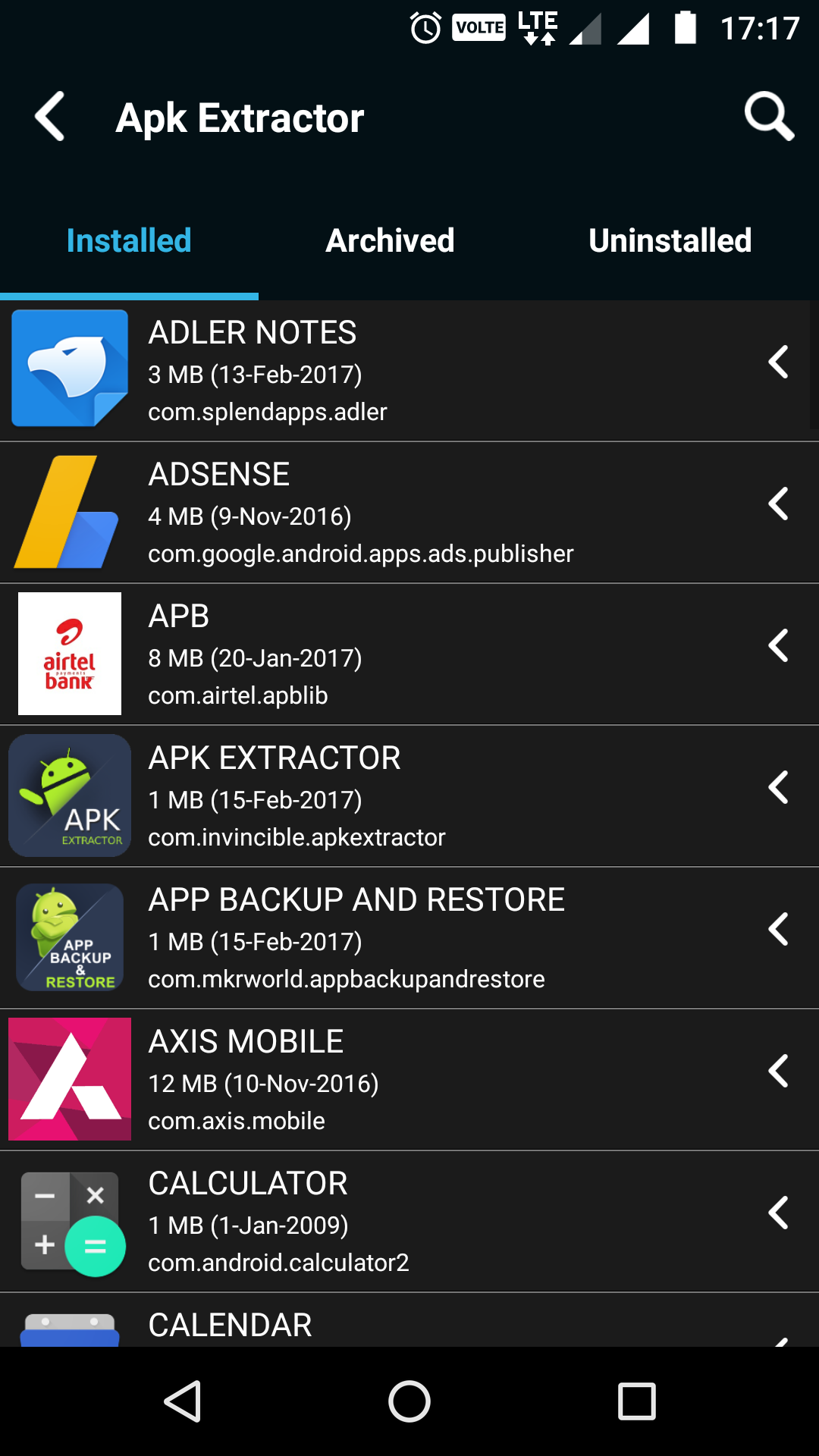The width and height of the screenshot is (819, 1456).
Task: Open the APB airtel bank entry
Action: coord(409,654)
